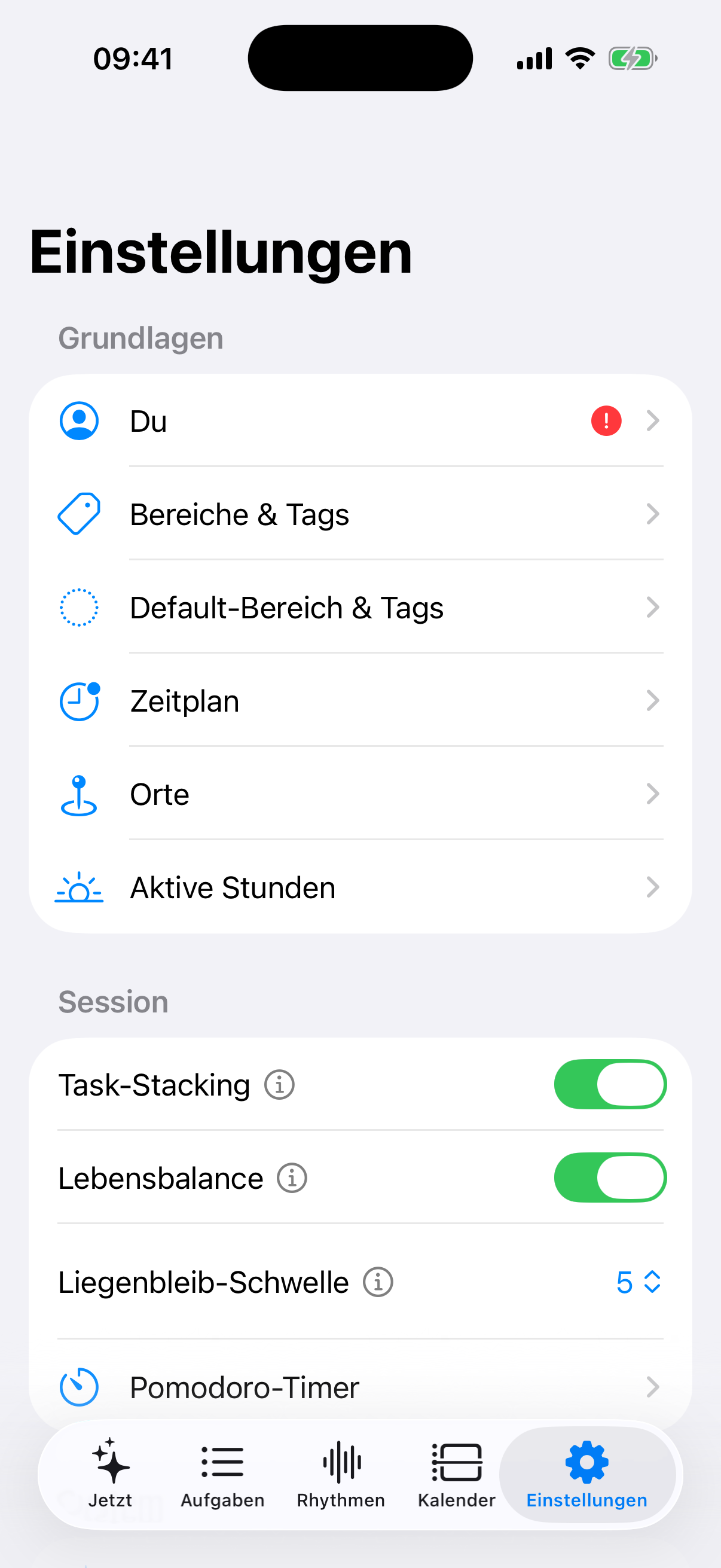
Task: Select the Kalender tab
Action: (457, 1473)
